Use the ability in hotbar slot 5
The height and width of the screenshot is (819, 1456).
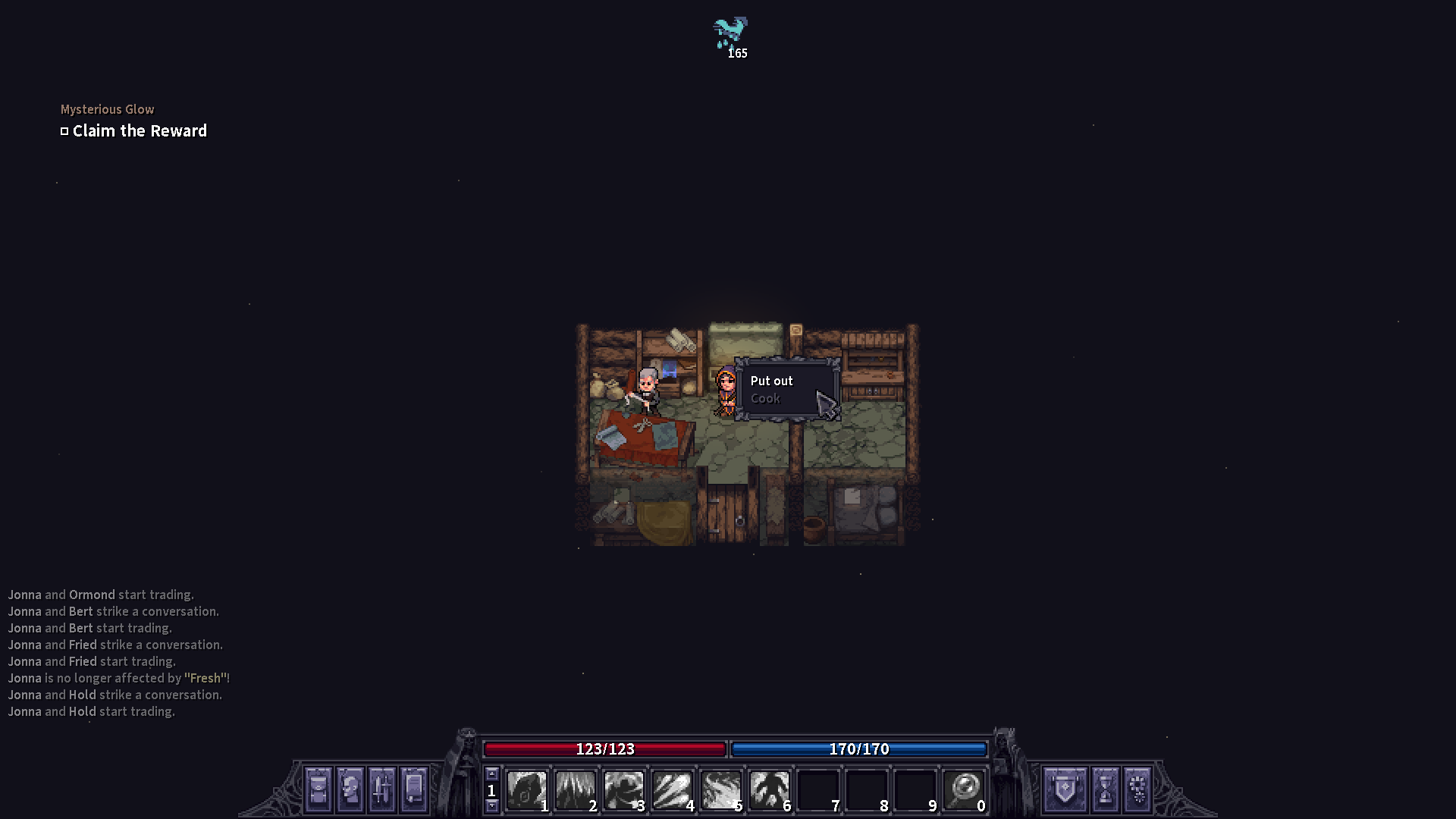pos(720,790)
